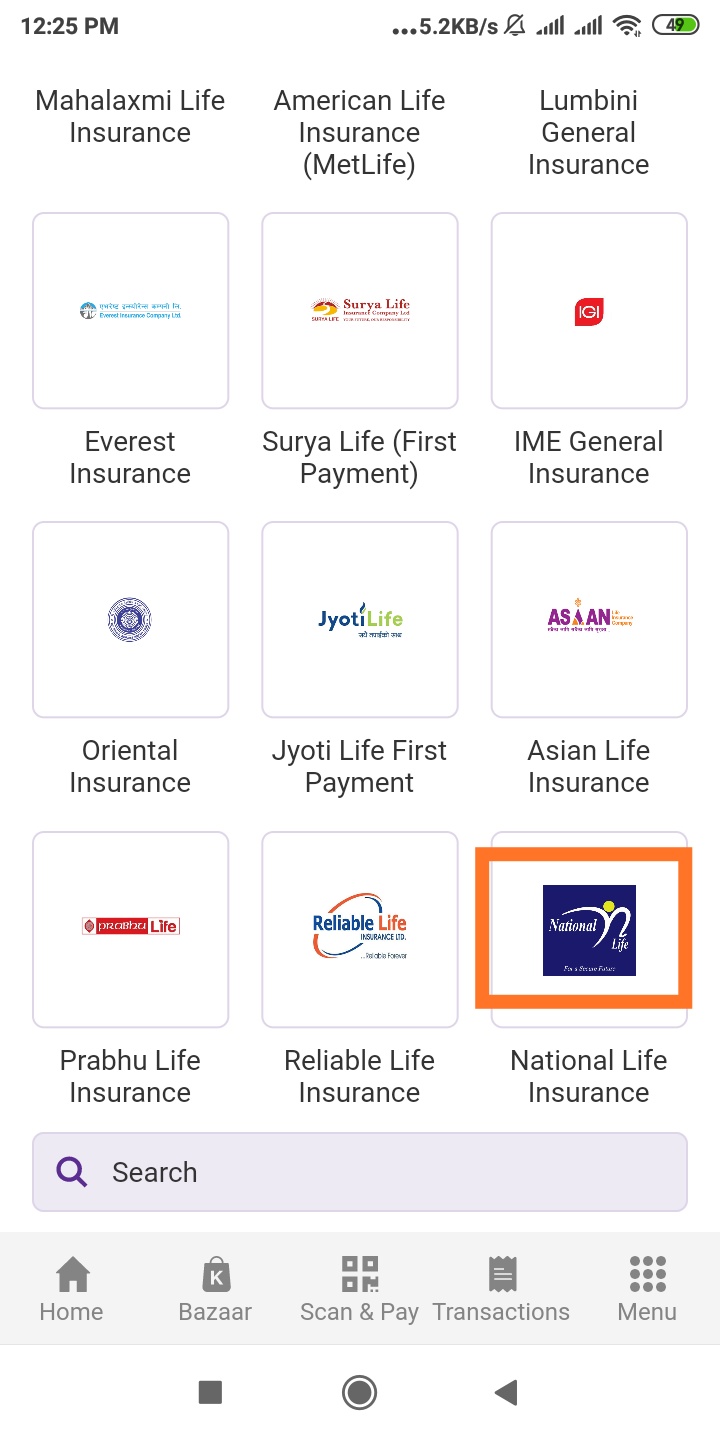Tap the Search bar
Viewport: 720px width, 1440px height.
tap(360, 1171)
